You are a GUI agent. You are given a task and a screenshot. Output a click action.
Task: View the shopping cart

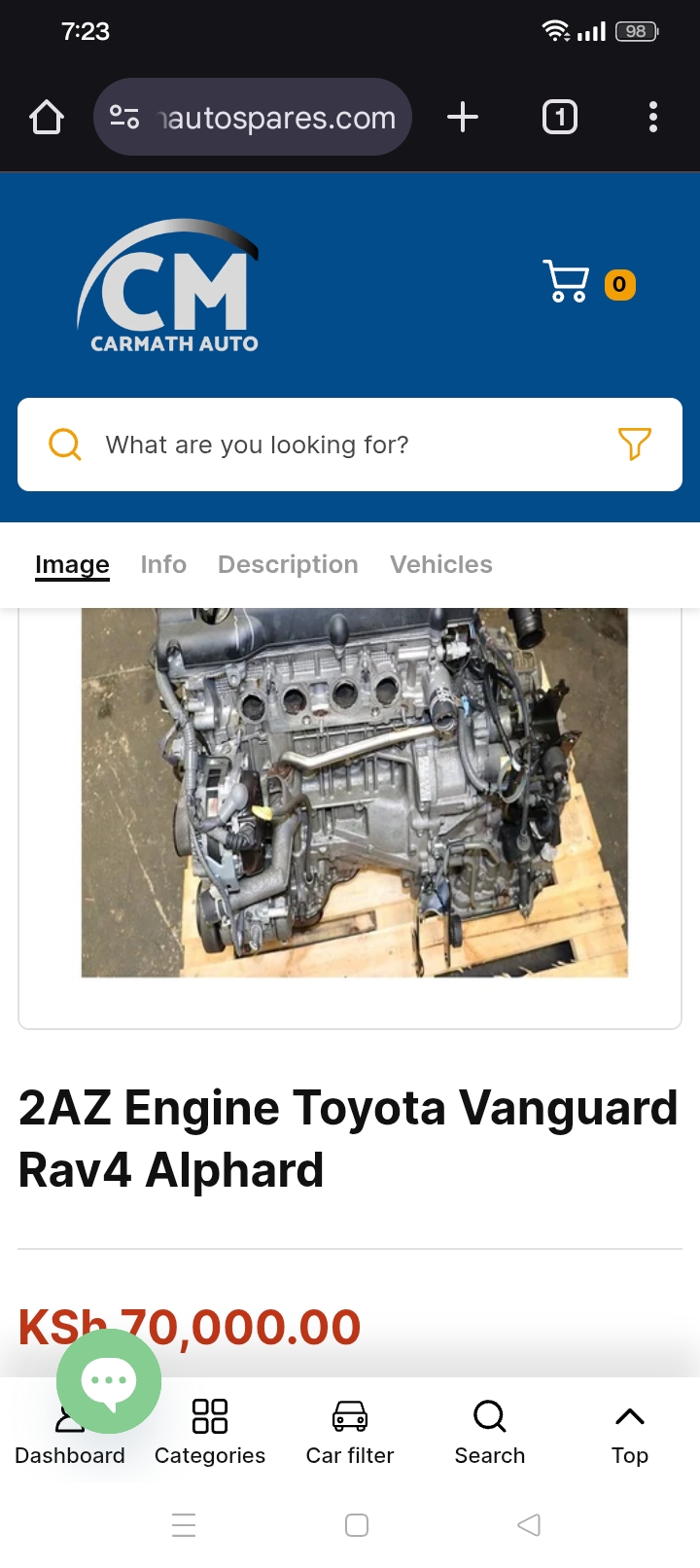tap(567, 282)
